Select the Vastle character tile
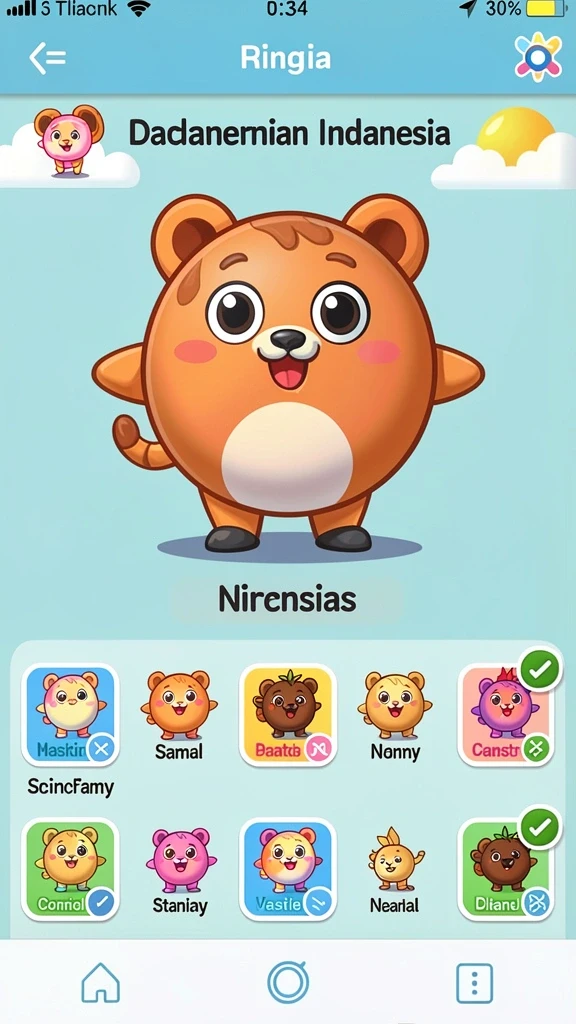This screenshot has height=1024, width=576. point(288,869)
